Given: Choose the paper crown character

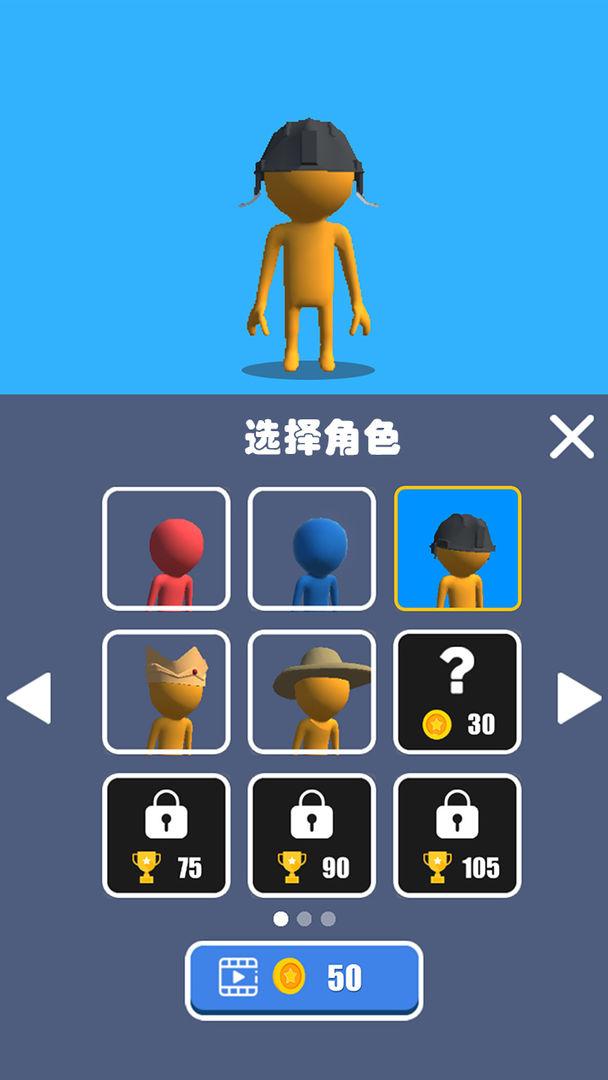Looking at the screenshot, I should tap(166, 692).
